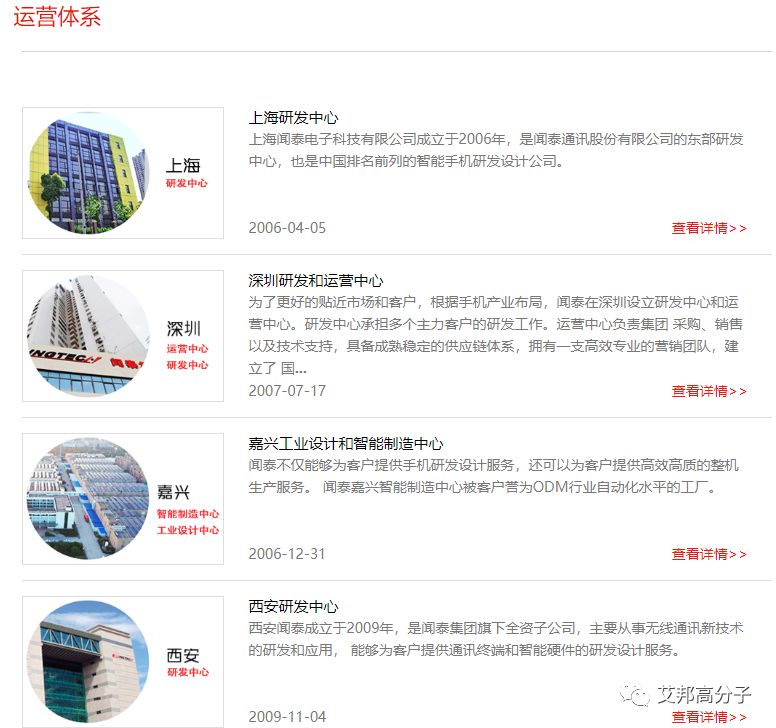776x728 pixels.
Task: Open the 西安研发中心 title
Action: [293, 607]
